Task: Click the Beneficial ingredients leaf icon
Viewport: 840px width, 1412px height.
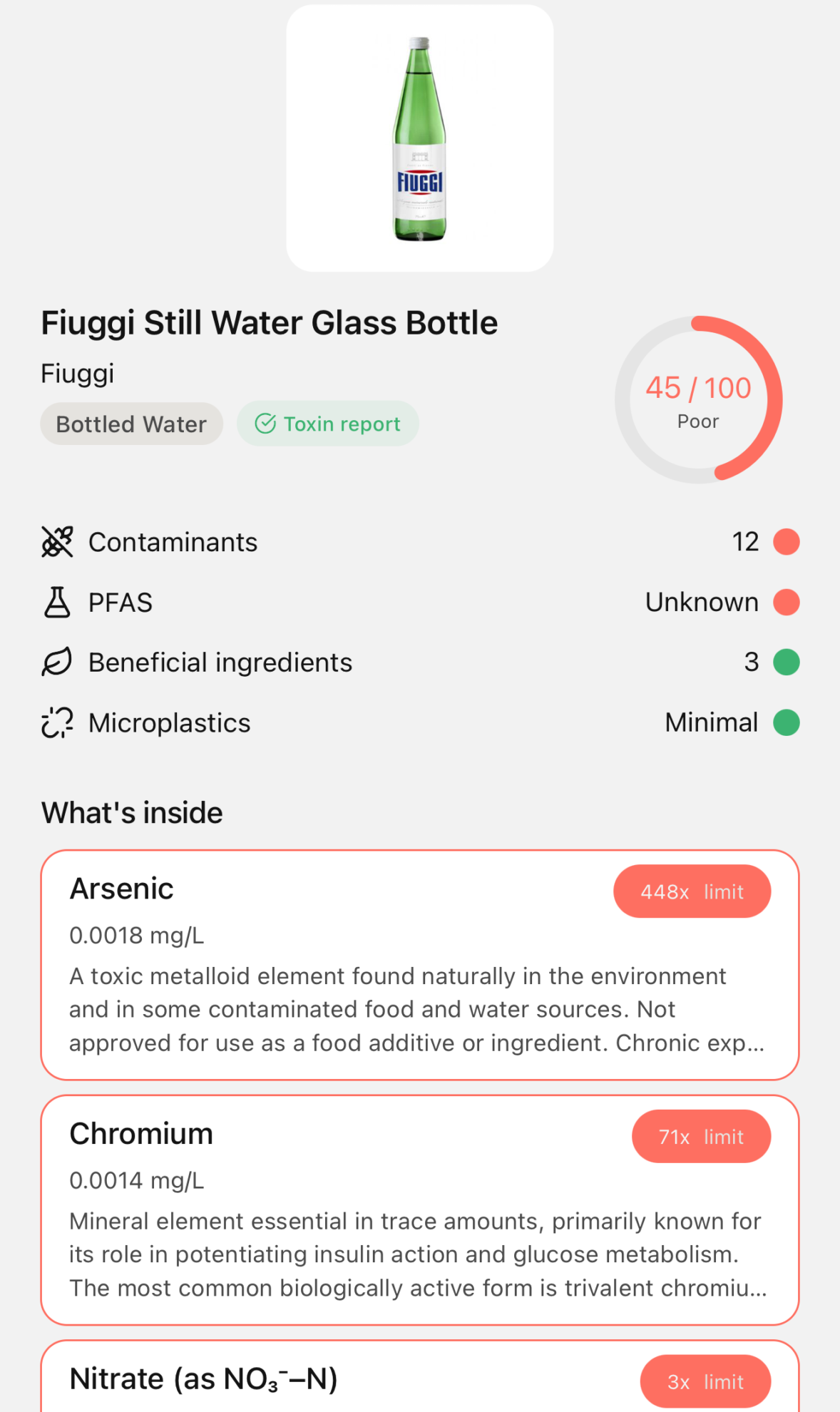Action: point(57,661)
